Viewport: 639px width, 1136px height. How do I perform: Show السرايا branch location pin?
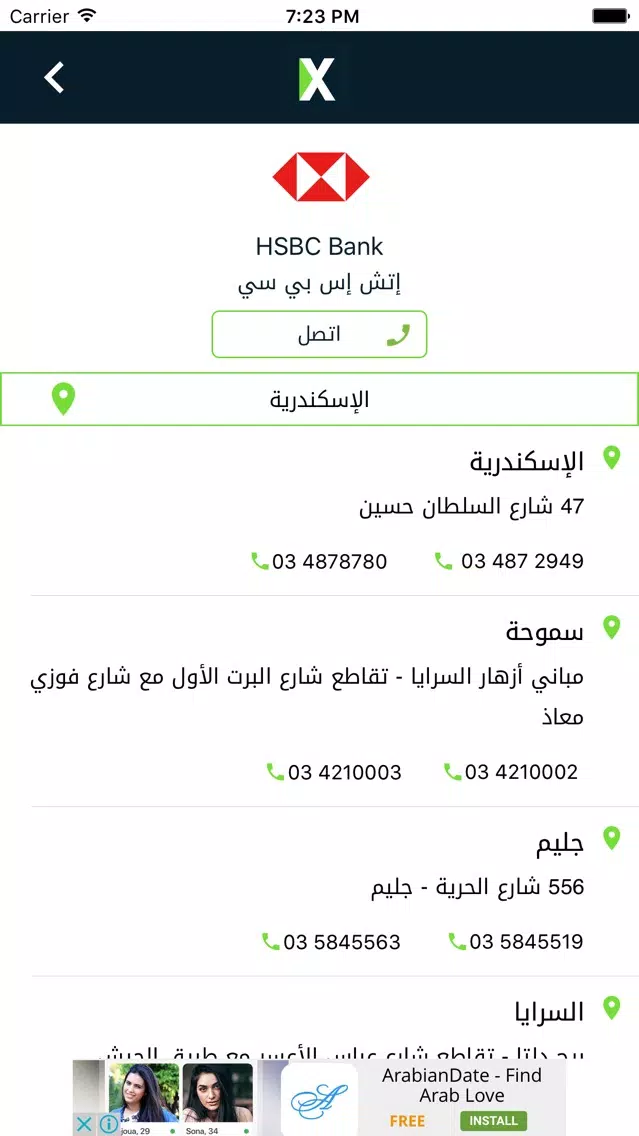611,1008
